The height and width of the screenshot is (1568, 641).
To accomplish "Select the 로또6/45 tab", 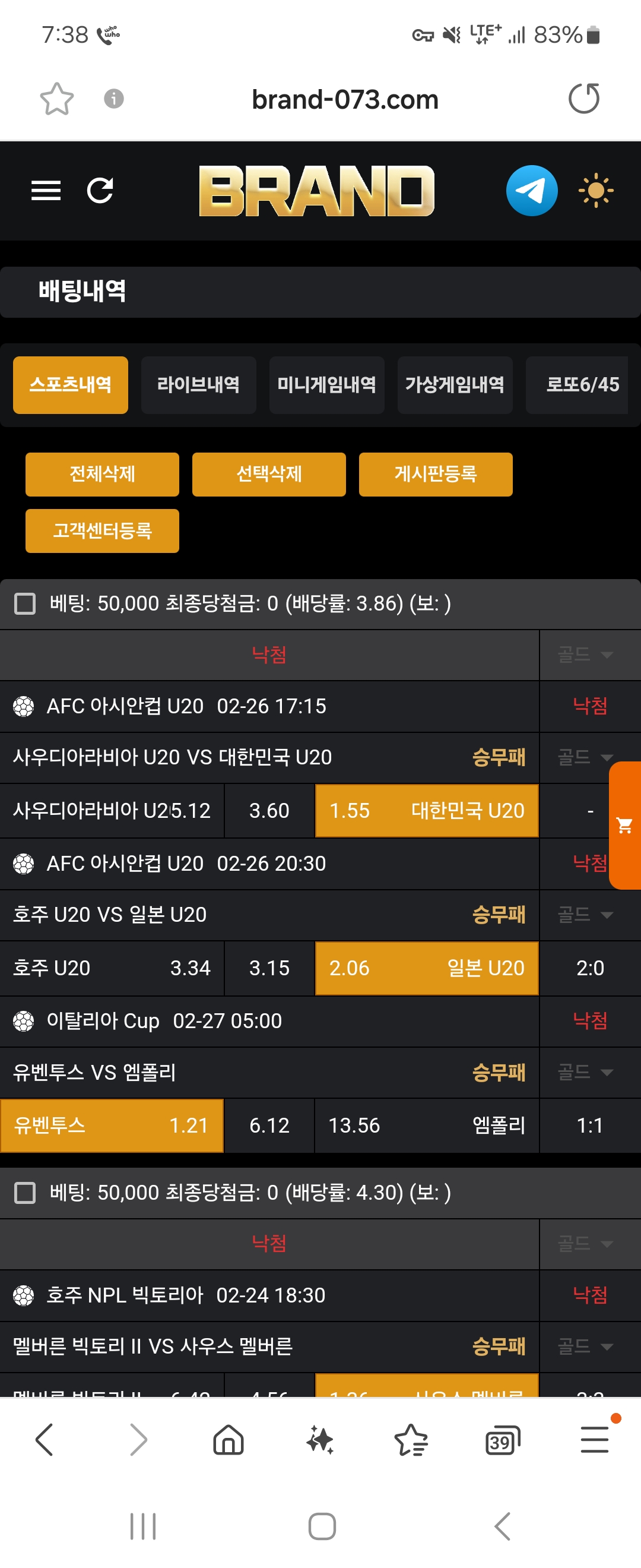I will pos(581,385).
